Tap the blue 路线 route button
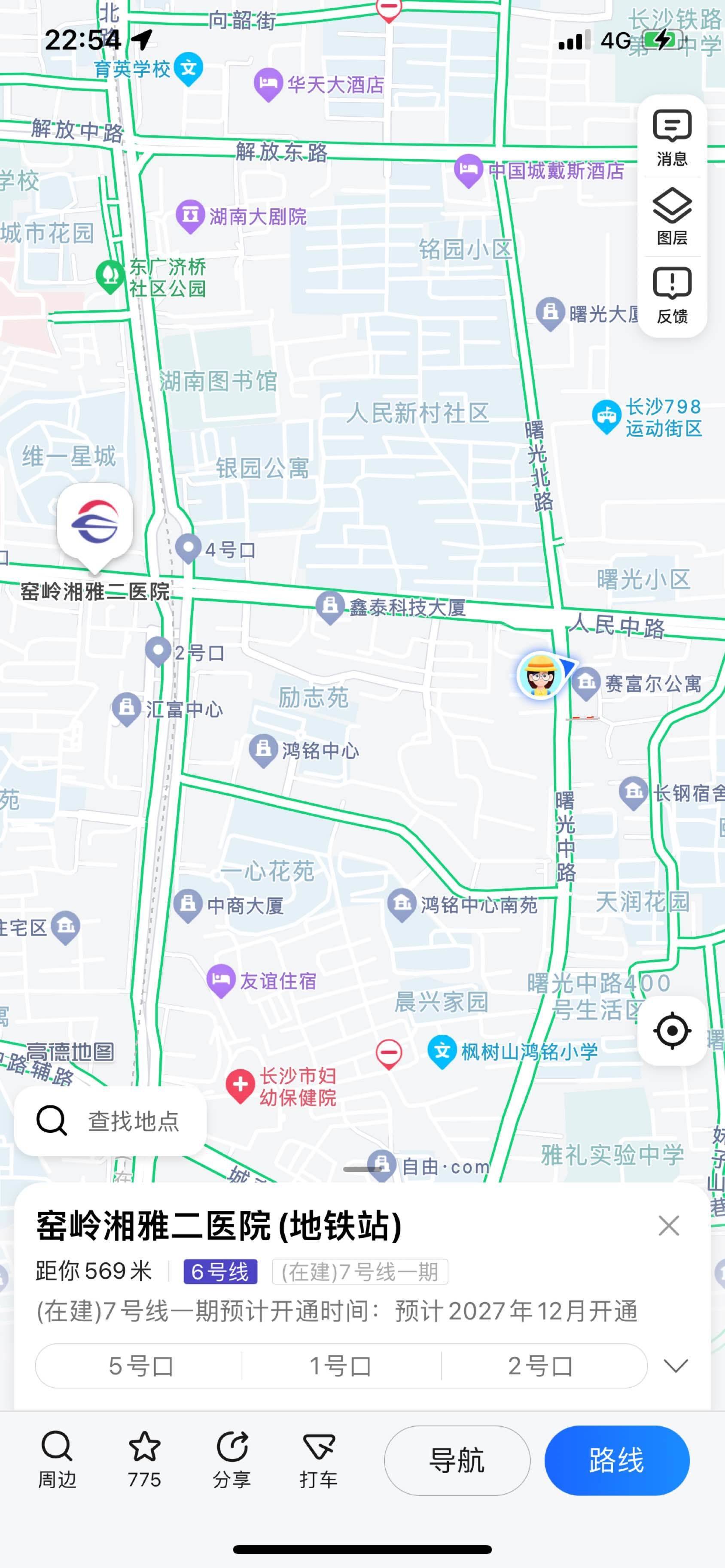The width and height of the screenshot is (725, 1568). [x=617, y=1460]
